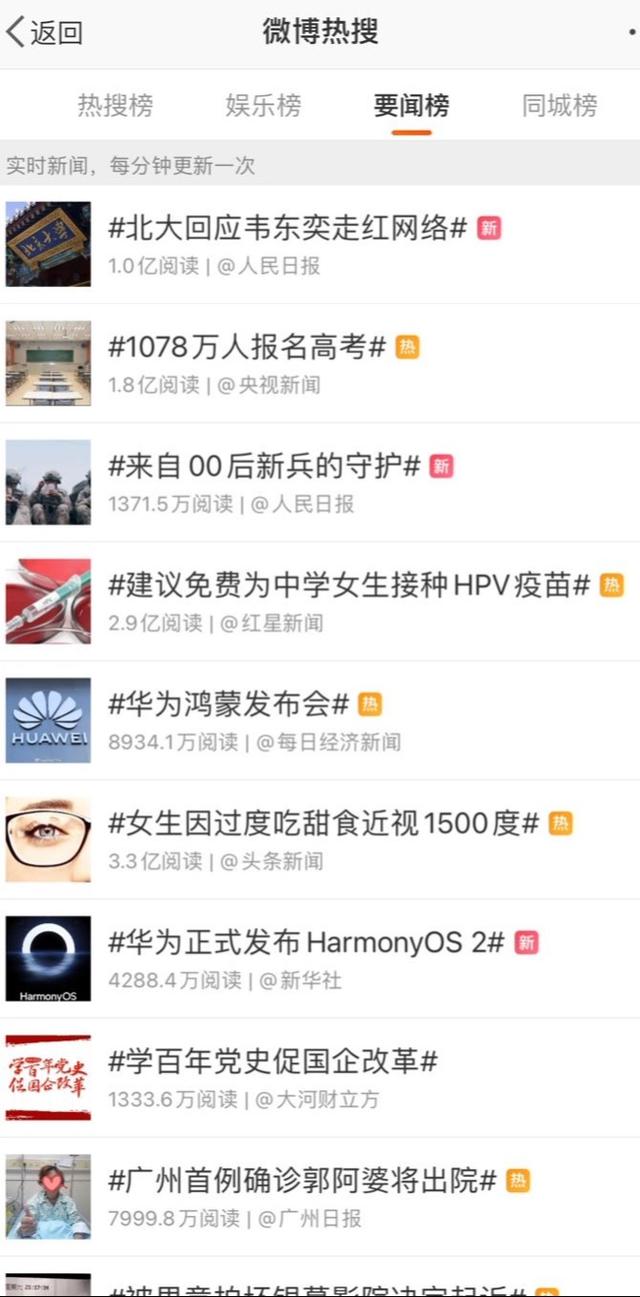Open the 华为鸿蒙发布会 topic
The width and height of the screenshot is (640, 1297).
point(228,704)
